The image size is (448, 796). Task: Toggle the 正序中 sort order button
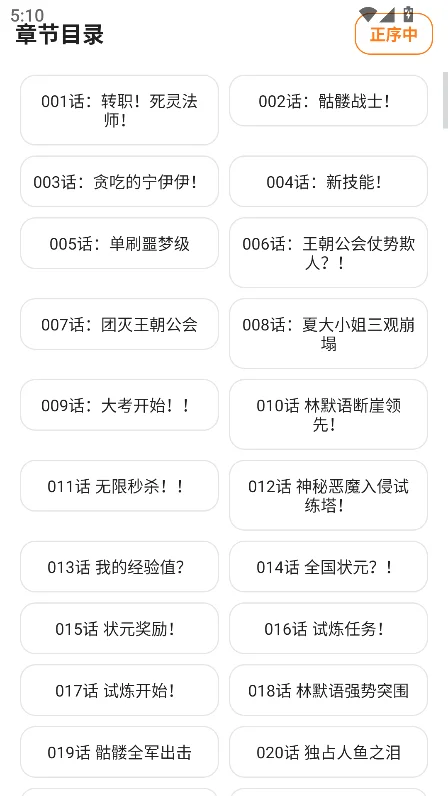coord(394,34)
